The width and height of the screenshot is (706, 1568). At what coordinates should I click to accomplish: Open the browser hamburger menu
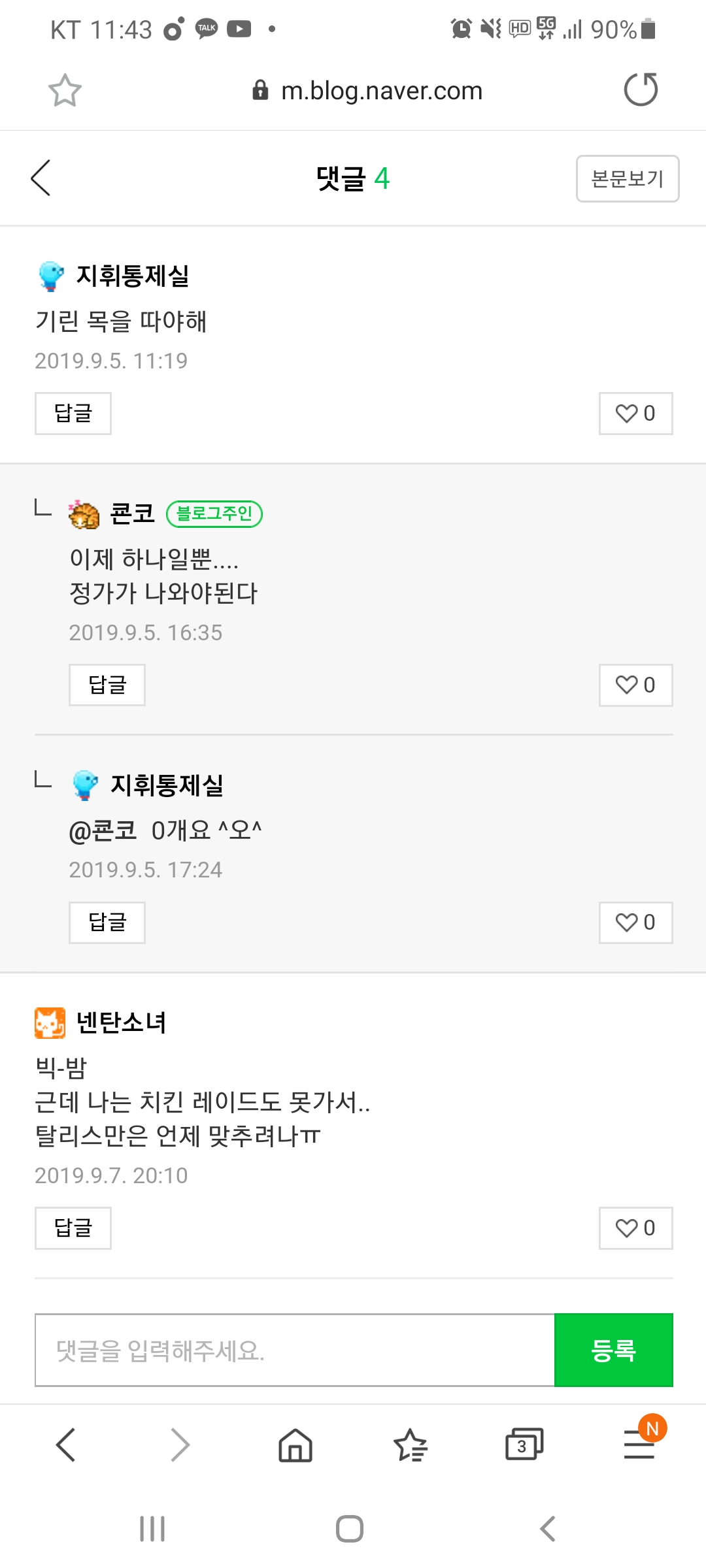639,1445
